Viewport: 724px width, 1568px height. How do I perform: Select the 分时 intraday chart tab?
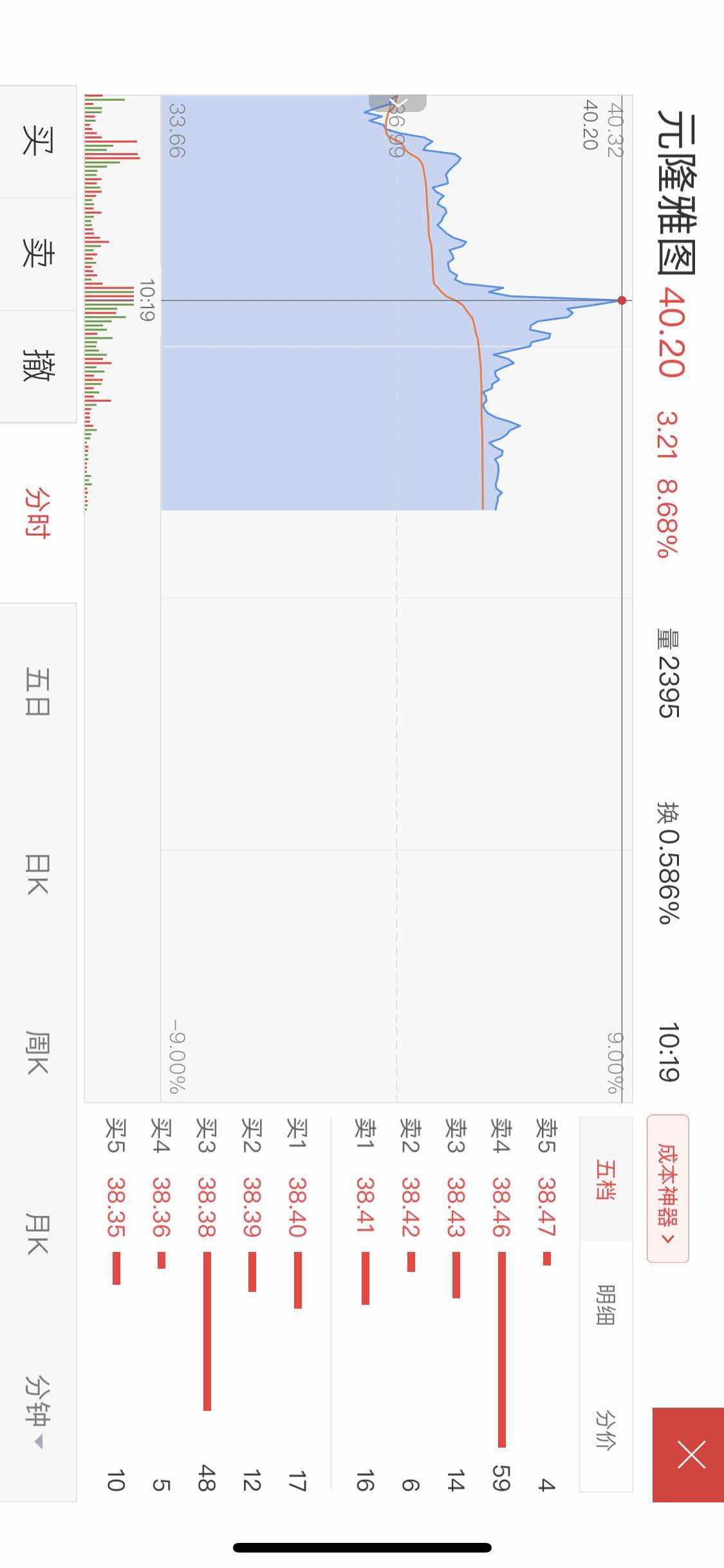38,512
